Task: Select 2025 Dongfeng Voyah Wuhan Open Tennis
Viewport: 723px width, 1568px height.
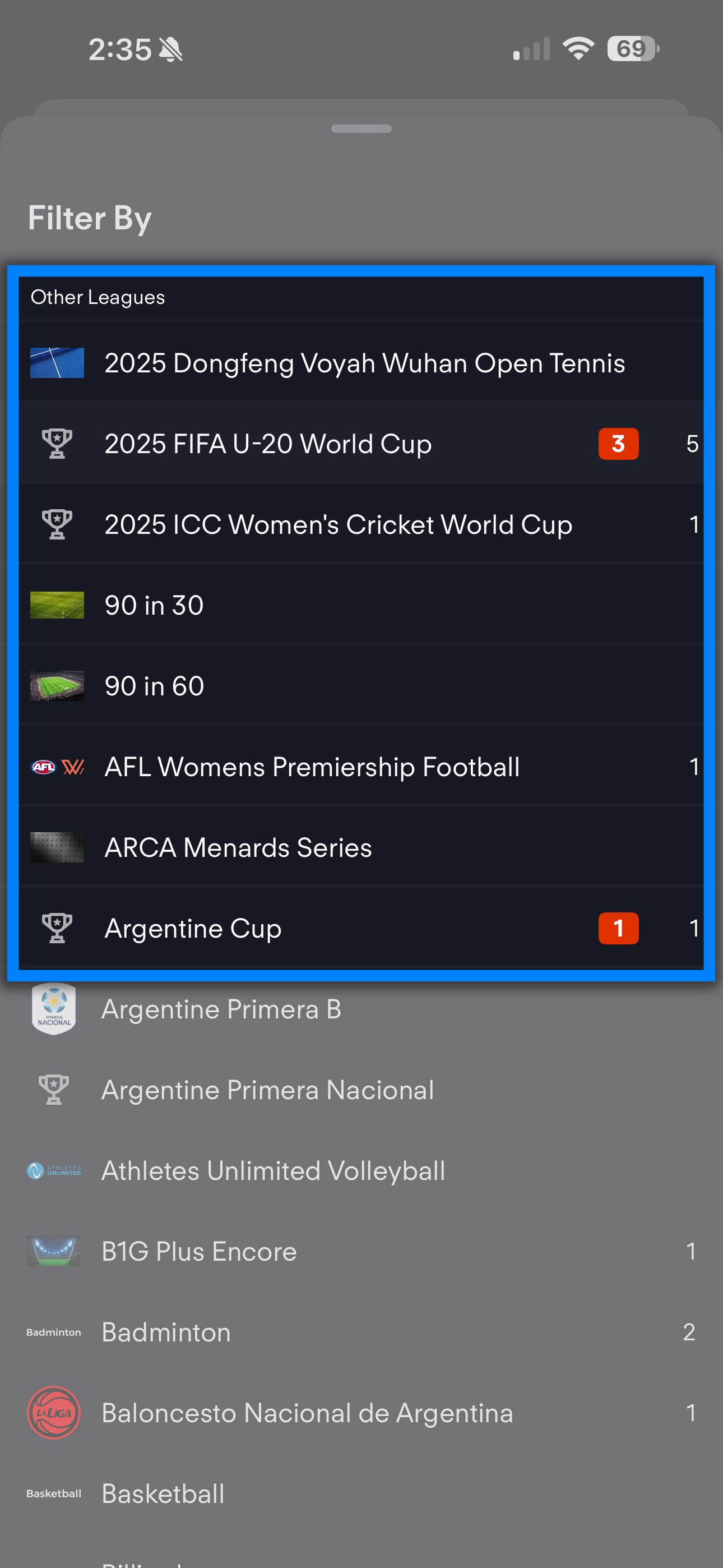Action: (364, 363)
